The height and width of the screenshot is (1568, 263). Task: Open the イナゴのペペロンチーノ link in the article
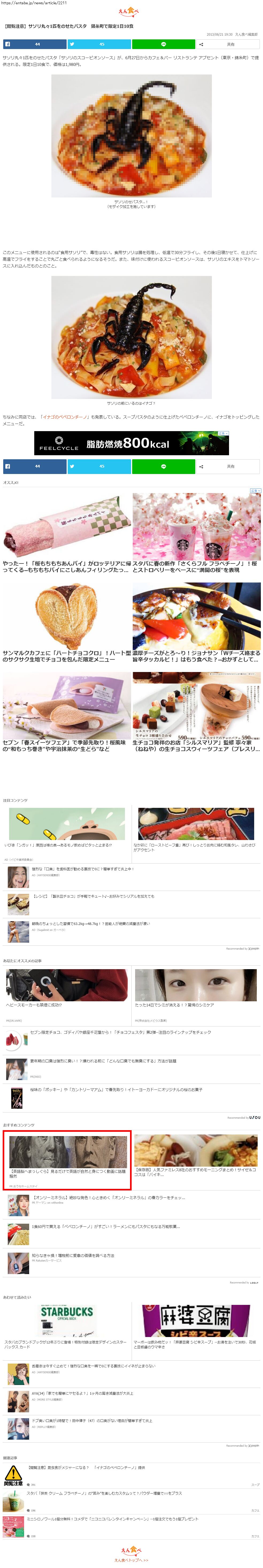(x=63, y=417)
